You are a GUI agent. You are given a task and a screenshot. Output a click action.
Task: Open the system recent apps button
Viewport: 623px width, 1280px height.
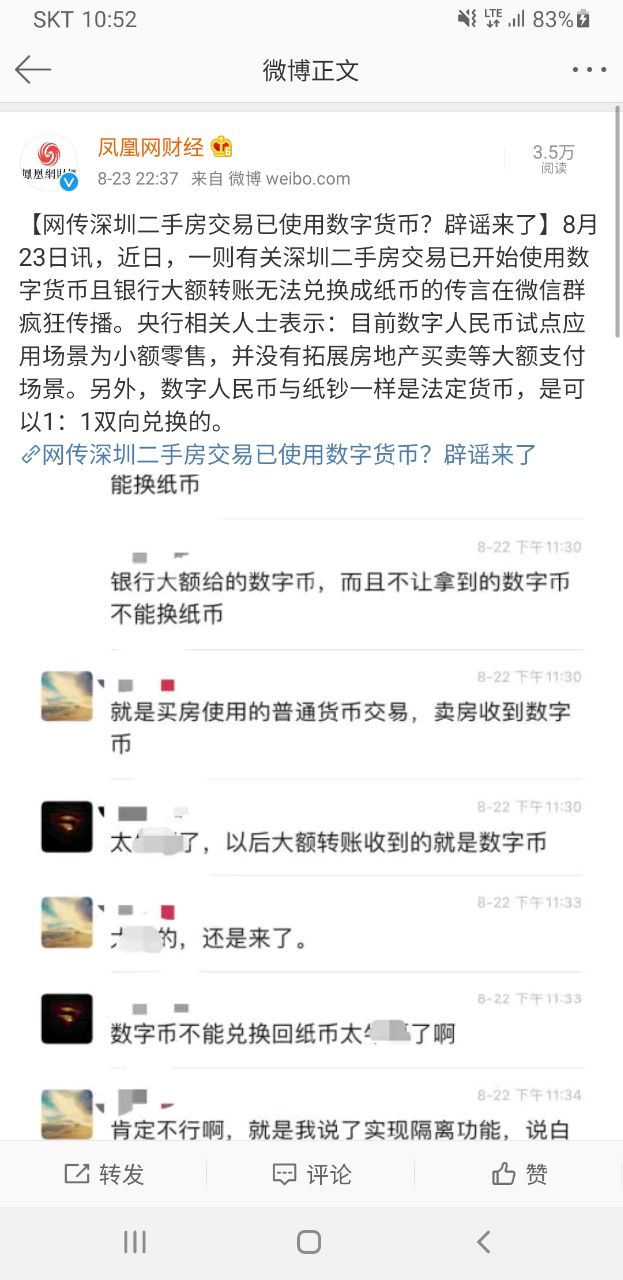134,1242
